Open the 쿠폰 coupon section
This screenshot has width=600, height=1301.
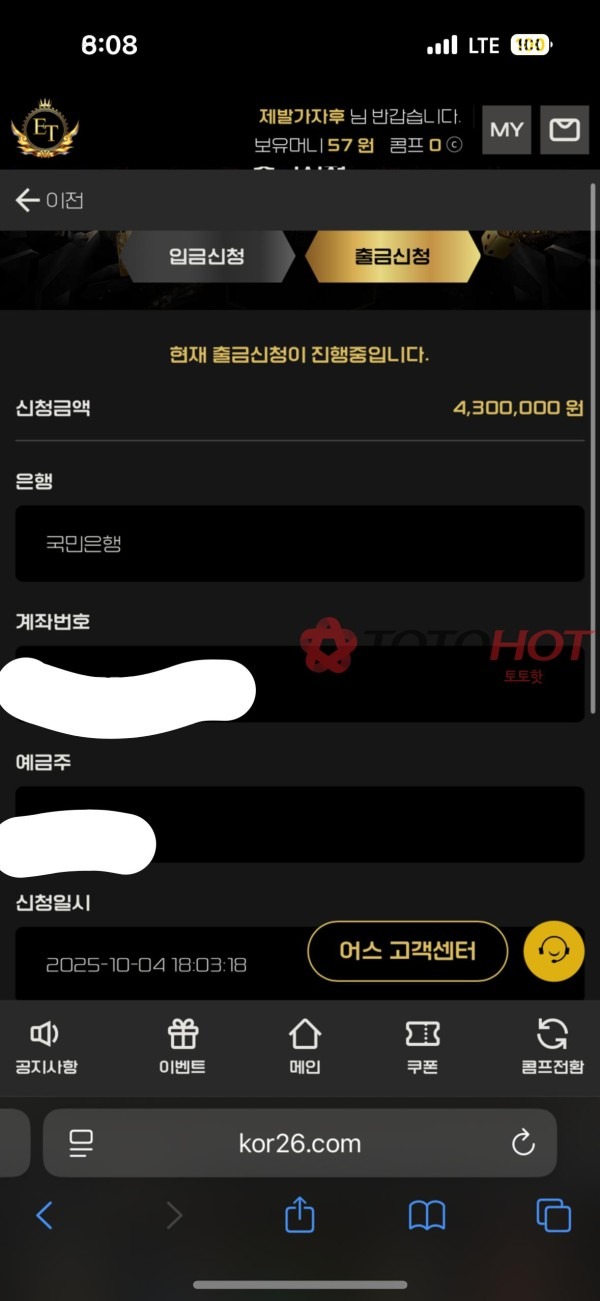(422, 1047)
